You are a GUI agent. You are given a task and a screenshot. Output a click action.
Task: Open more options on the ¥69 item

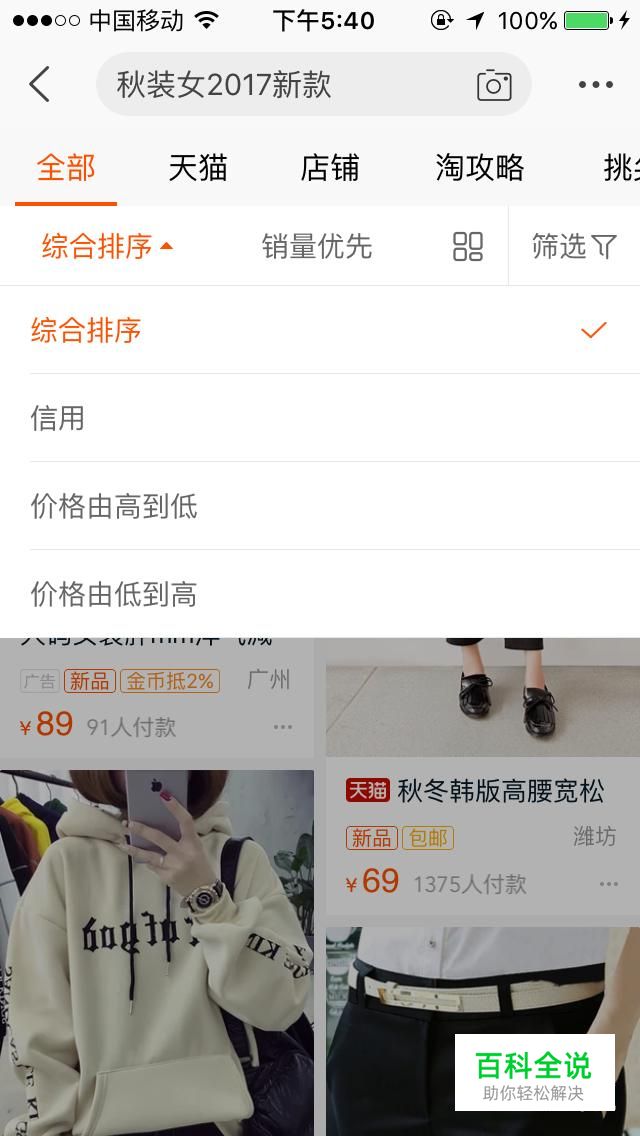(609, 884)
